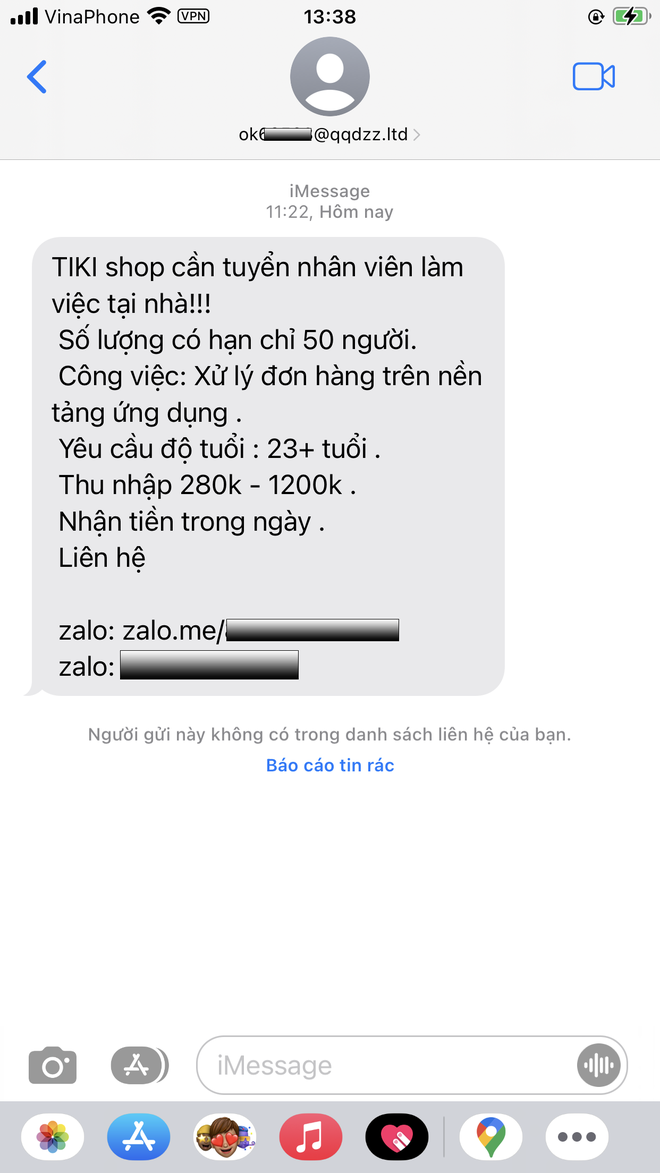The width and height of the screenshot is (660, 1173).
Task: Show more iMessage apps
Action: (577, 1137)
